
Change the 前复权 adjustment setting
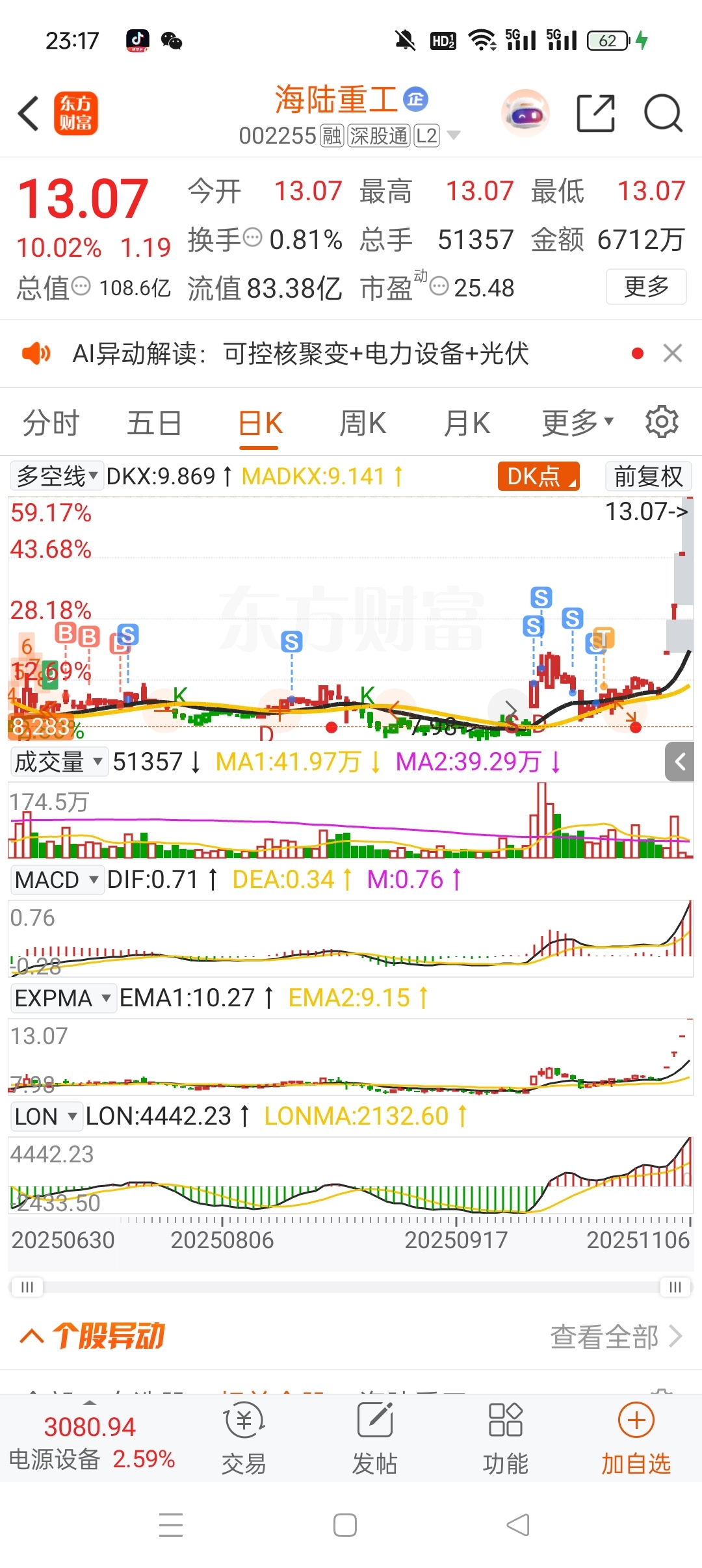[647, 477]
